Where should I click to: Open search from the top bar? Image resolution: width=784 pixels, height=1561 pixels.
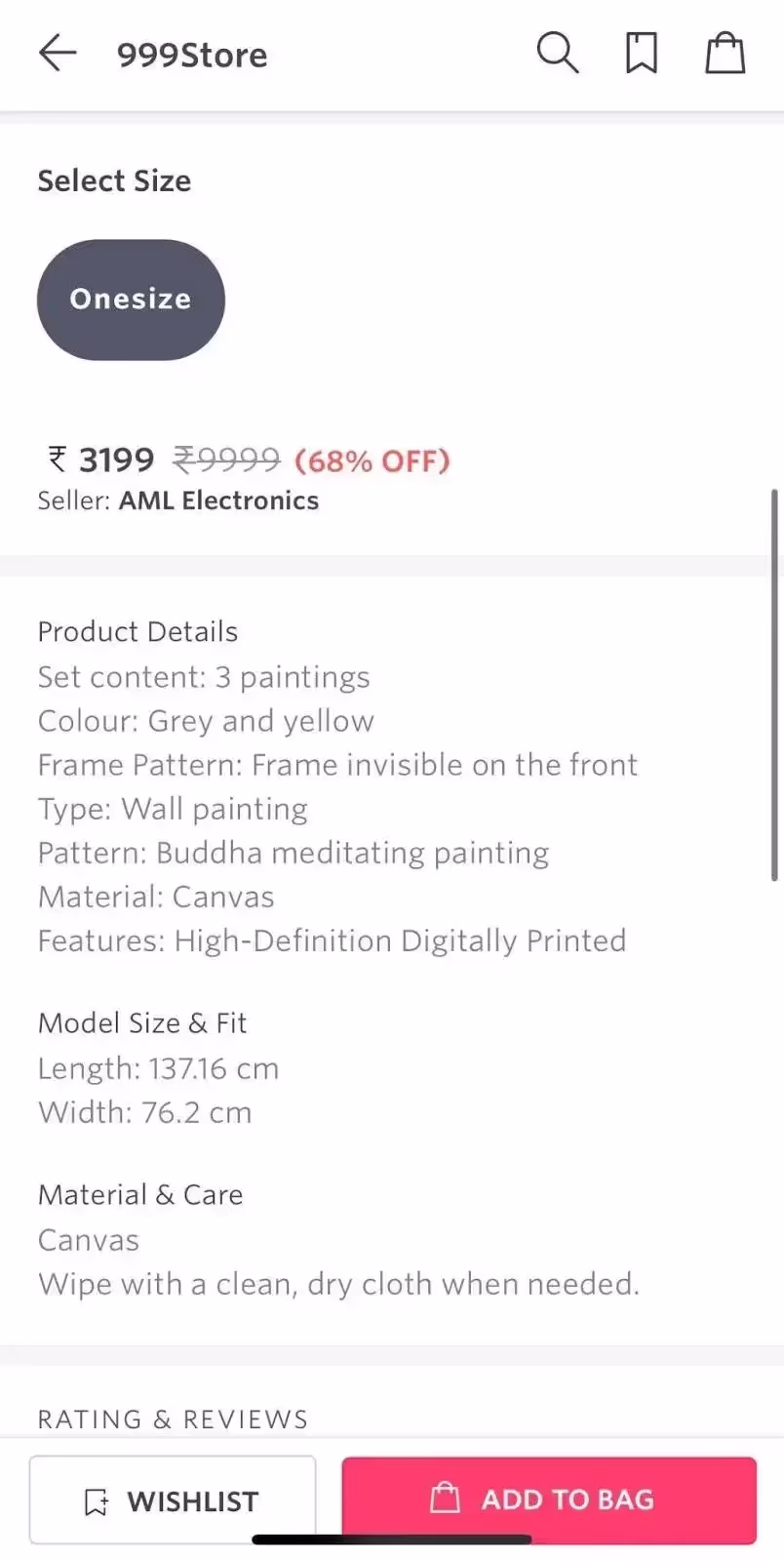coord(557,53)
